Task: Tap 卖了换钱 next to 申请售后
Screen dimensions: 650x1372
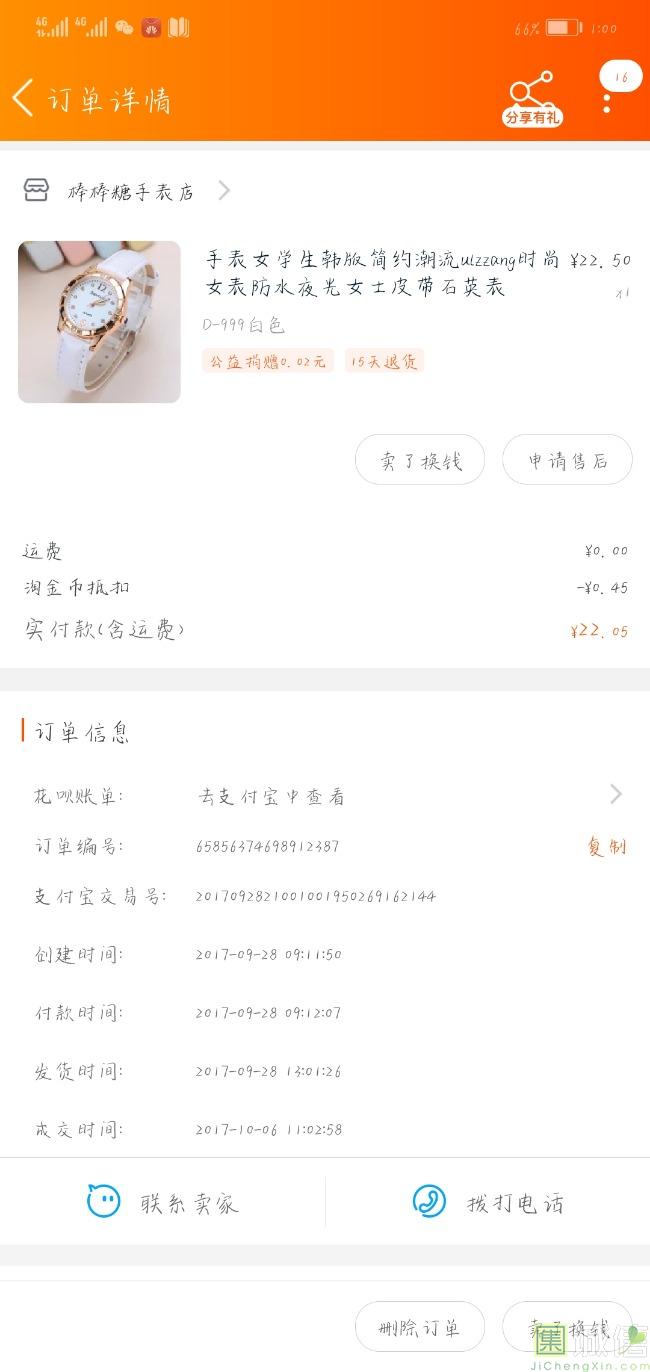Action: tap(420, 460)
